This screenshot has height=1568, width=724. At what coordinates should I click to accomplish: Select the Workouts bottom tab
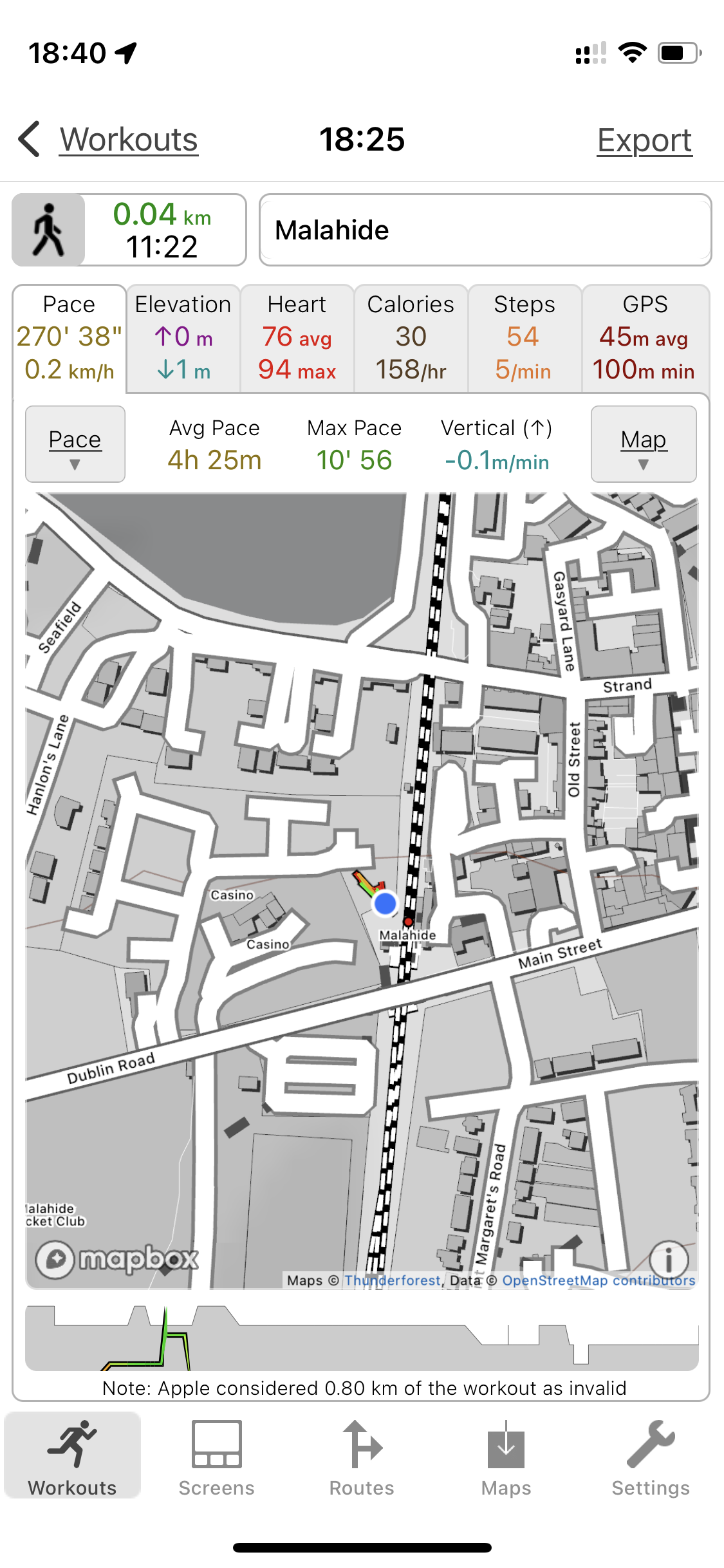coord(73,1459)
